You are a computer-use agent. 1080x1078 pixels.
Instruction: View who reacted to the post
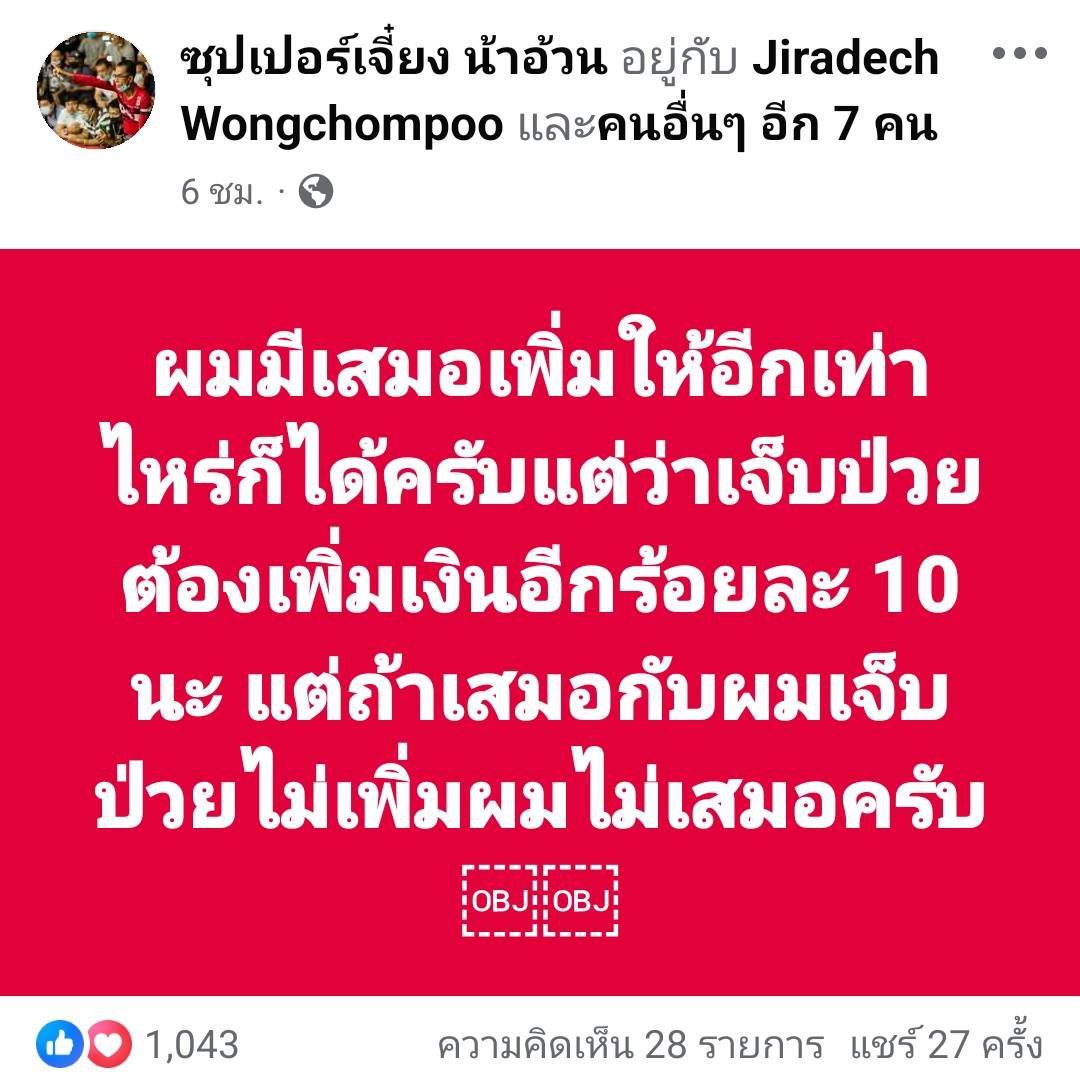pos(140,1045)
